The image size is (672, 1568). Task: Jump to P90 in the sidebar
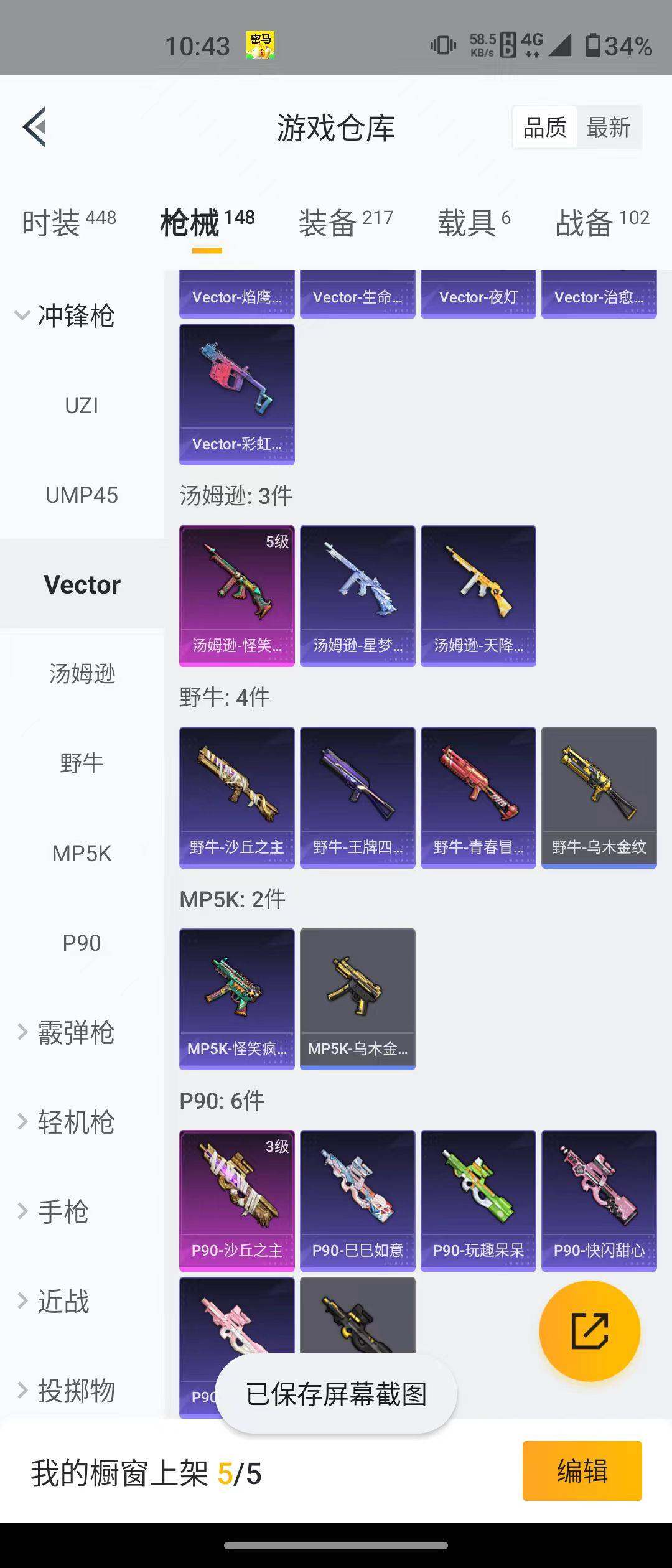(82, 943)
